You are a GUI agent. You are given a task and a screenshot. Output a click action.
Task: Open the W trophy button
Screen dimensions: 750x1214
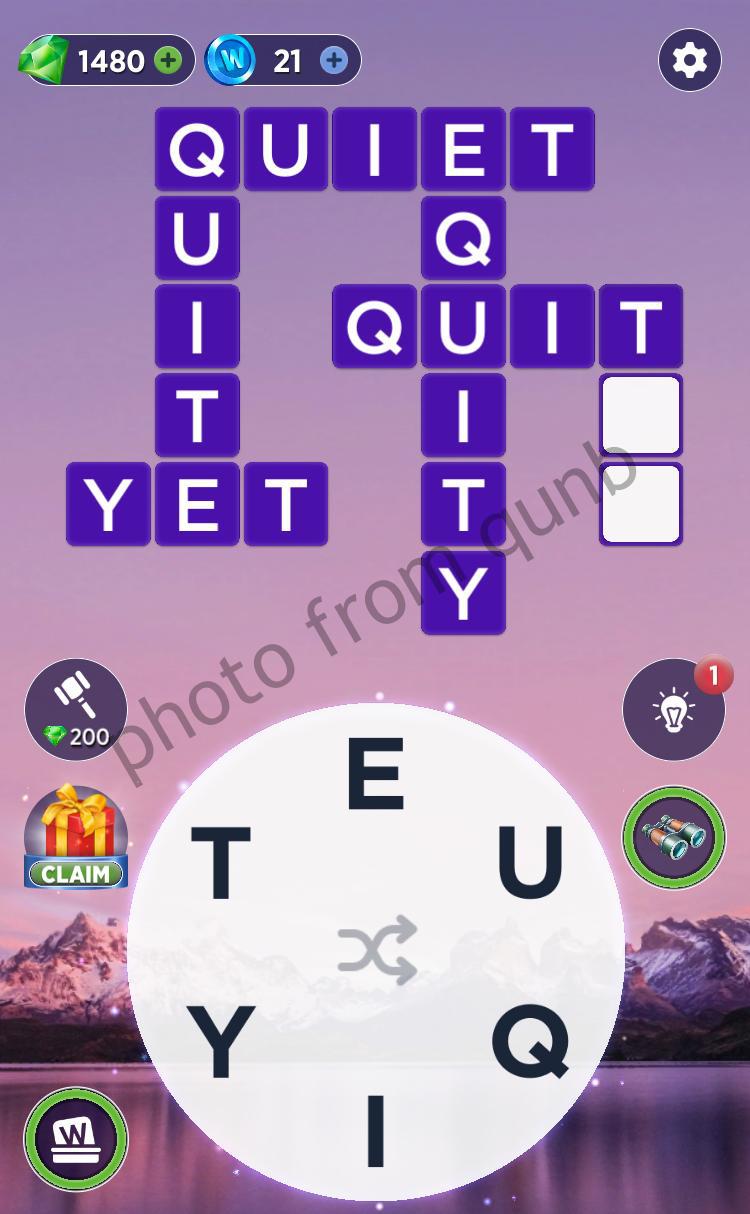(x=76, y=1139)
